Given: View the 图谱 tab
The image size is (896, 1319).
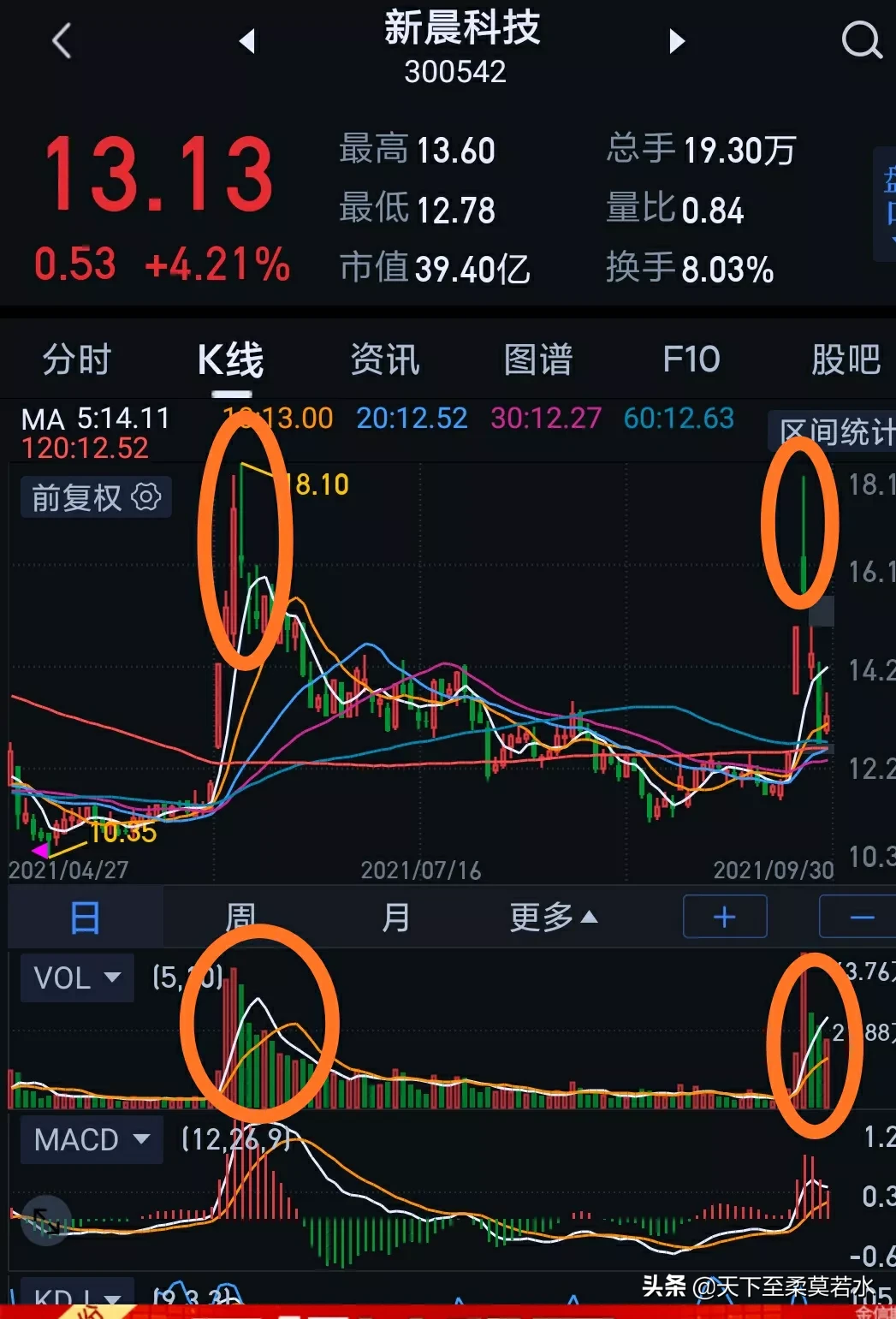Looking at the screenshot, I should 538,359.
